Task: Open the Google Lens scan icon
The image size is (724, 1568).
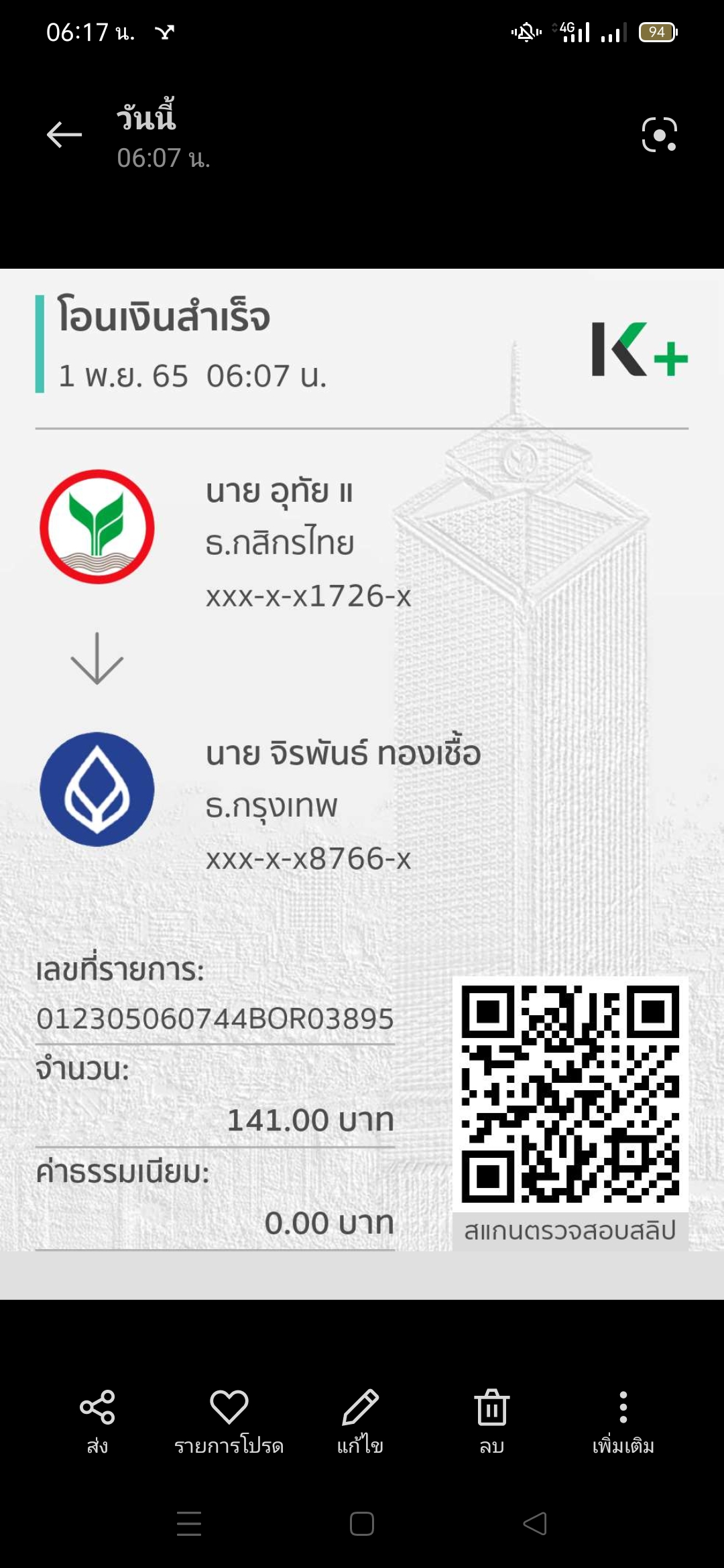Action: click(x=659, y=135)
